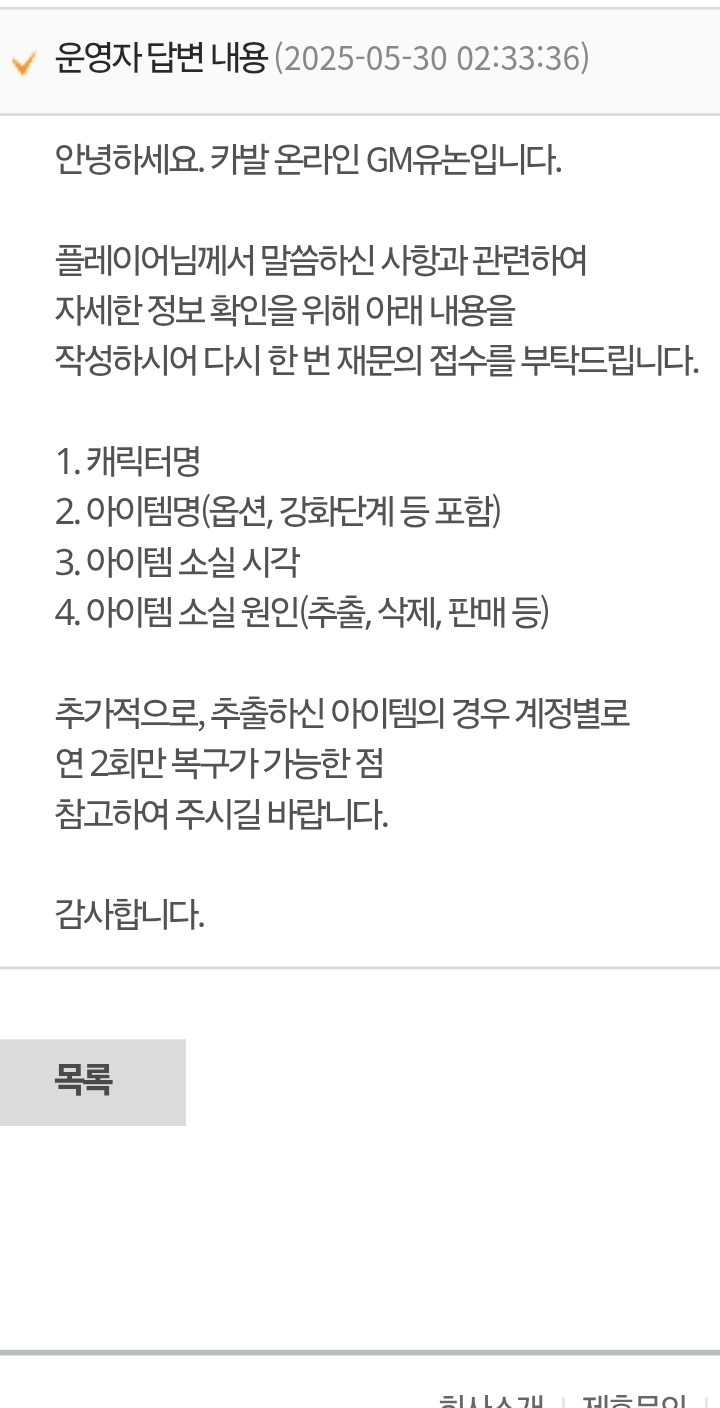This screenshot has width=720, height=1408.
Task: Open the 제휴문의 footer link
Action: coord(635,1400)
